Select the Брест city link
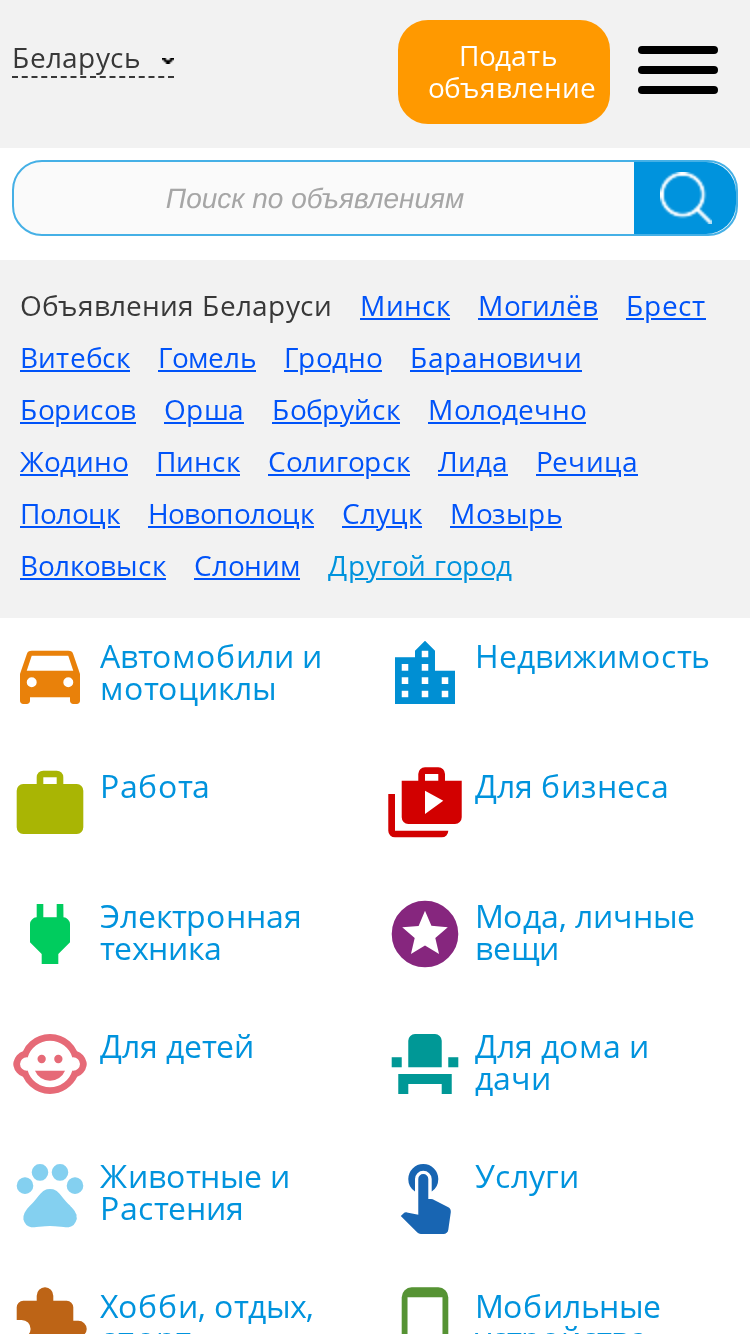750x1334 pixels. tap(666, 306)
